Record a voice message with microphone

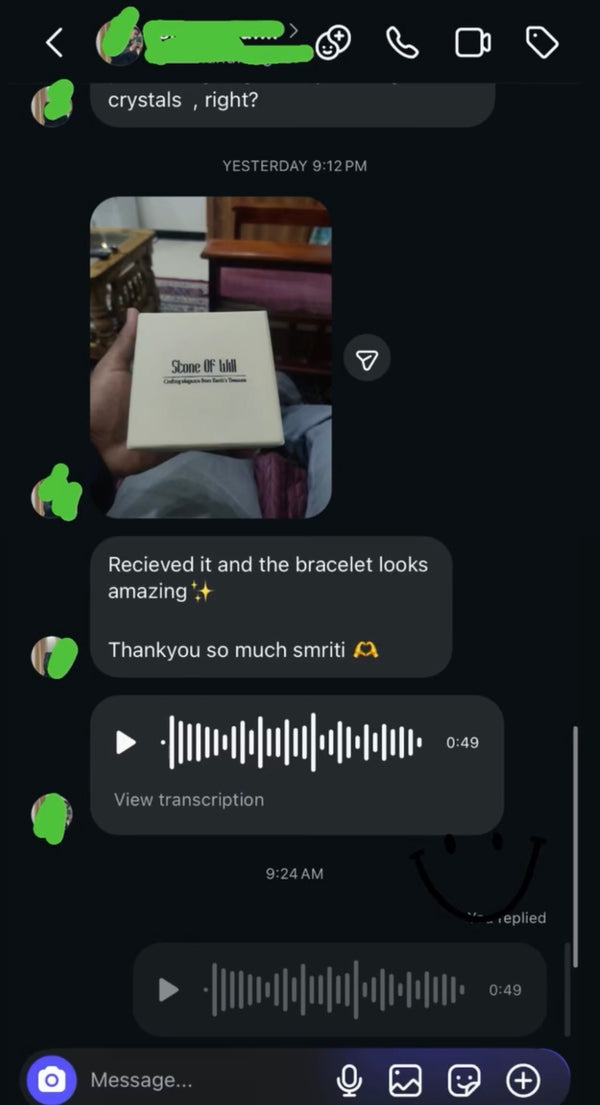coord(349,1080)
